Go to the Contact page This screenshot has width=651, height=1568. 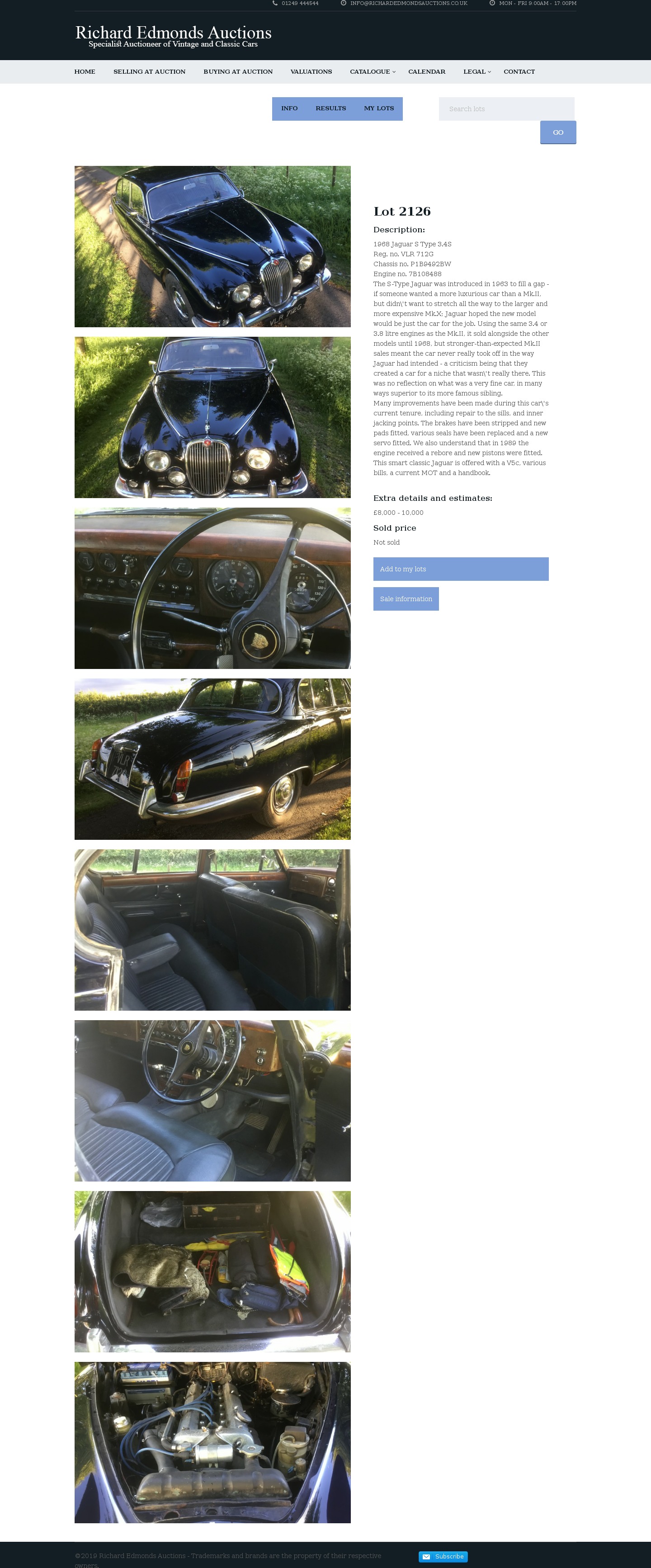click(519, 72)
